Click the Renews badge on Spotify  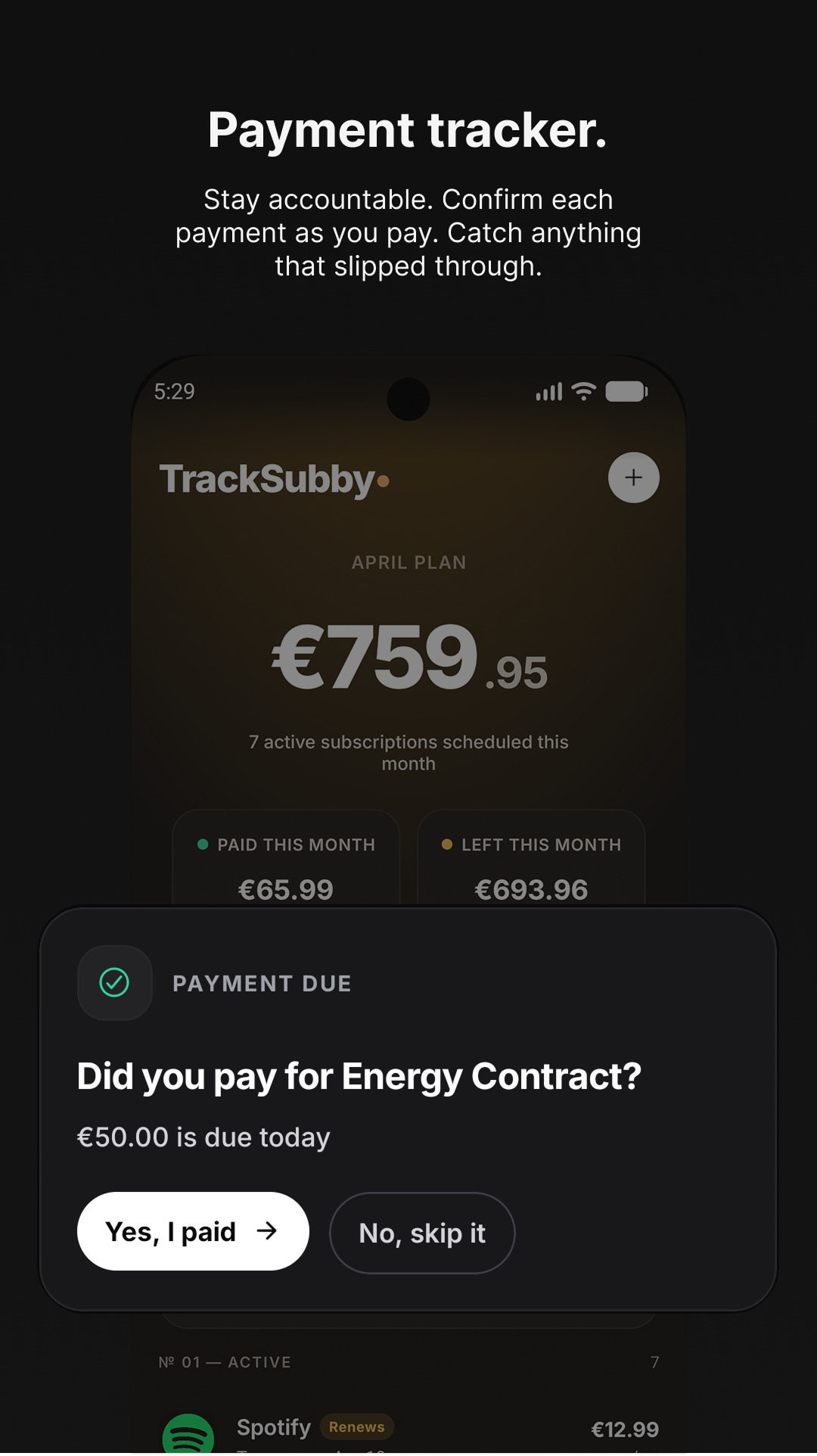click(357, 1426)
